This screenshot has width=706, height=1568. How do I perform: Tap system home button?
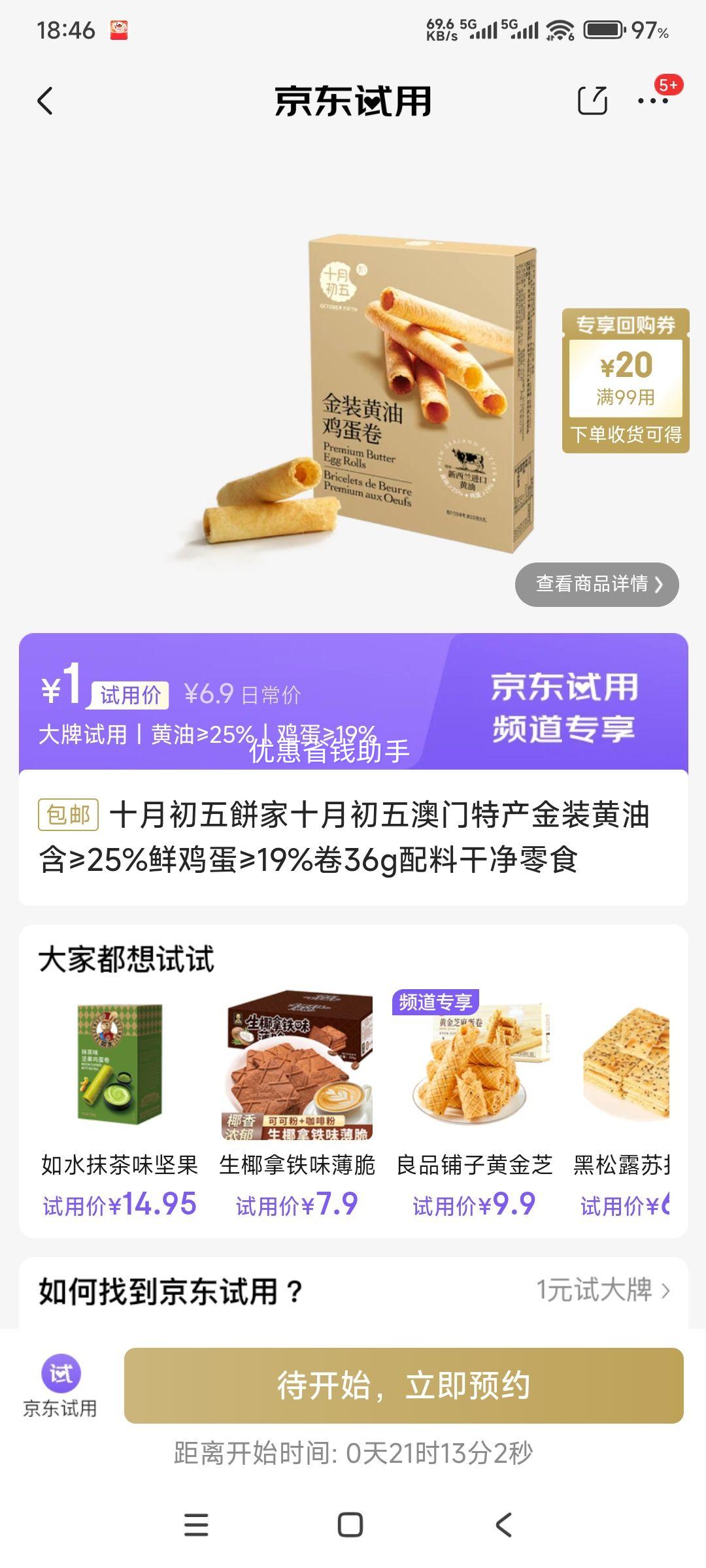tap(350, 1525)
